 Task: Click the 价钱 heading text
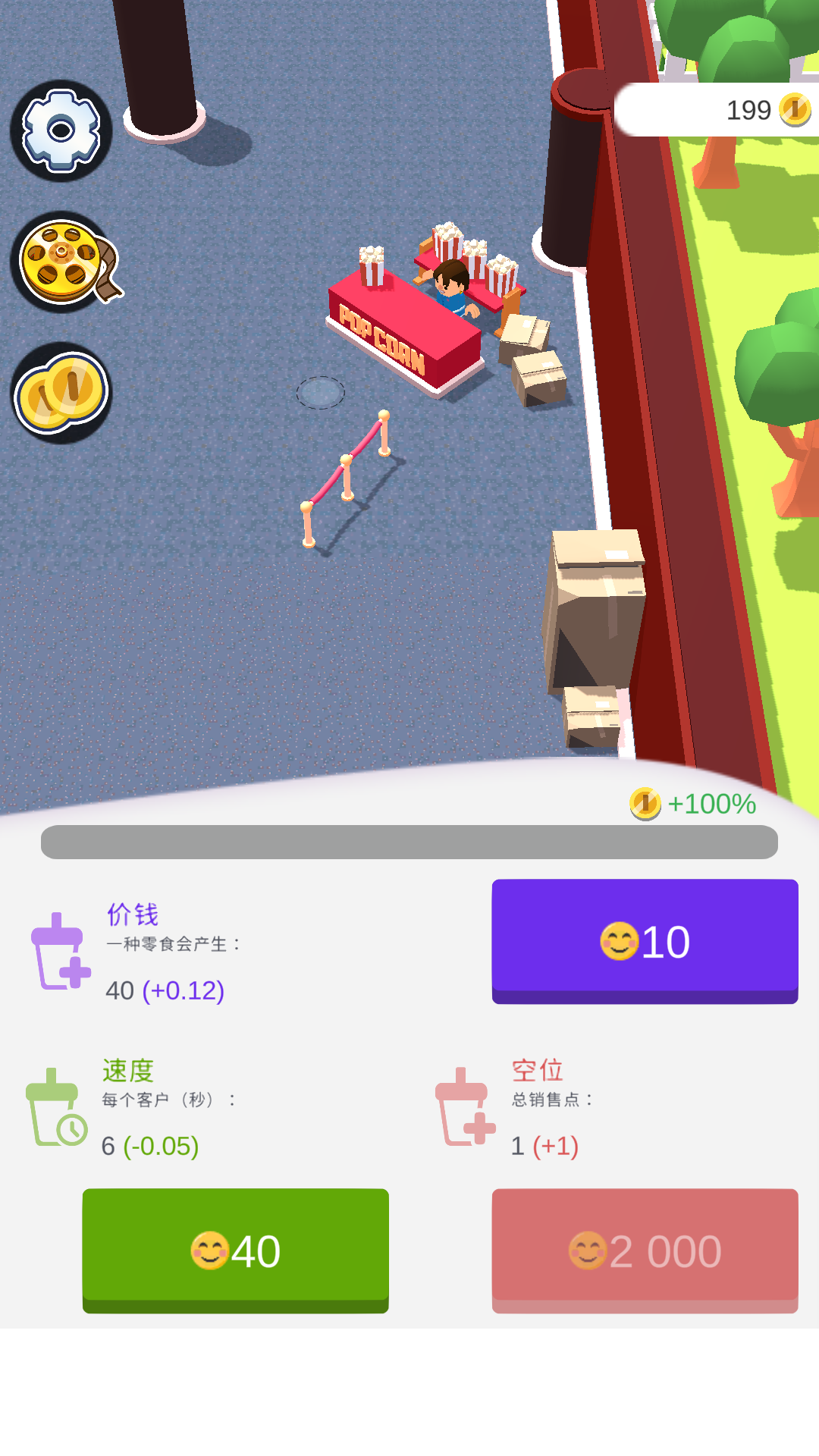[x=133, y=914]
